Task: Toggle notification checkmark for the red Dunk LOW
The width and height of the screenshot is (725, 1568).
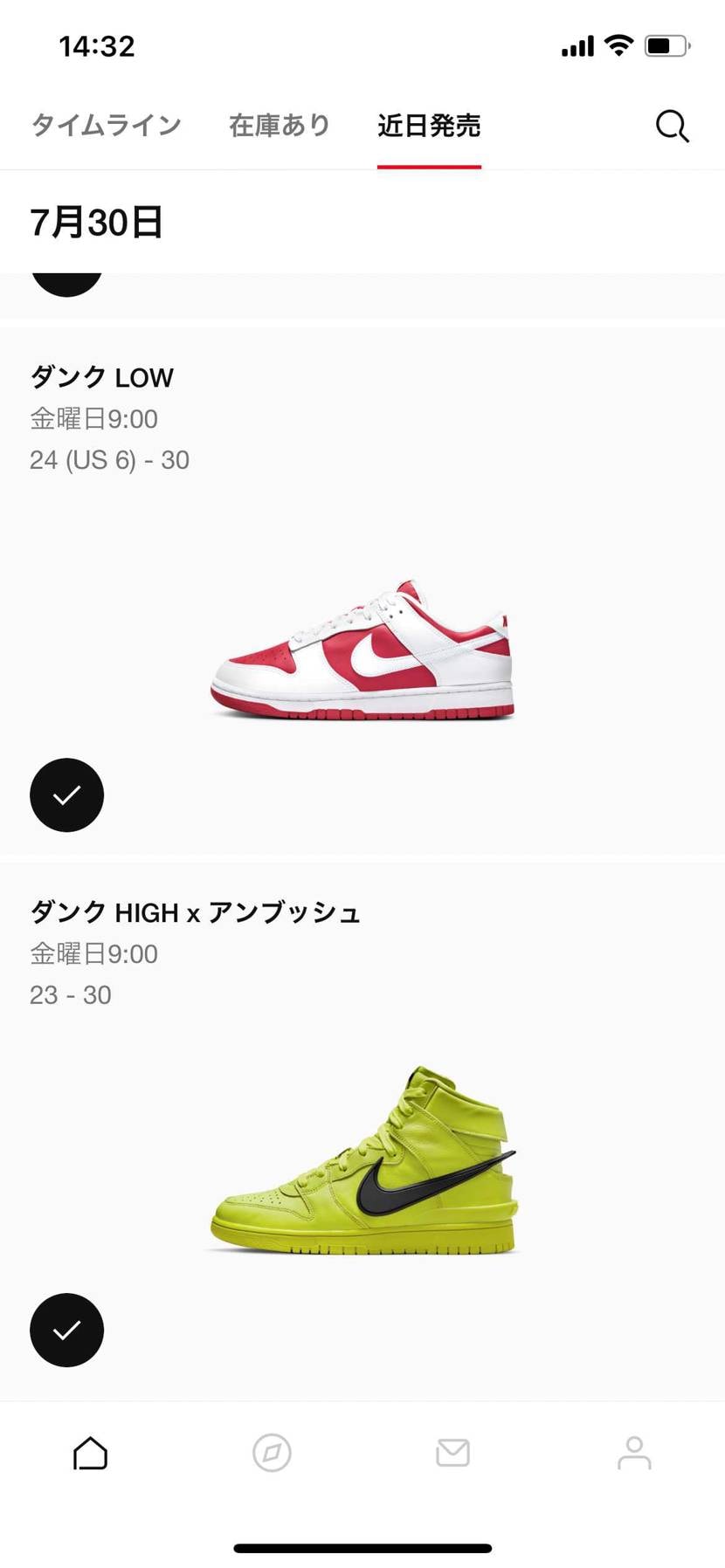Action: tap(66, 794)
